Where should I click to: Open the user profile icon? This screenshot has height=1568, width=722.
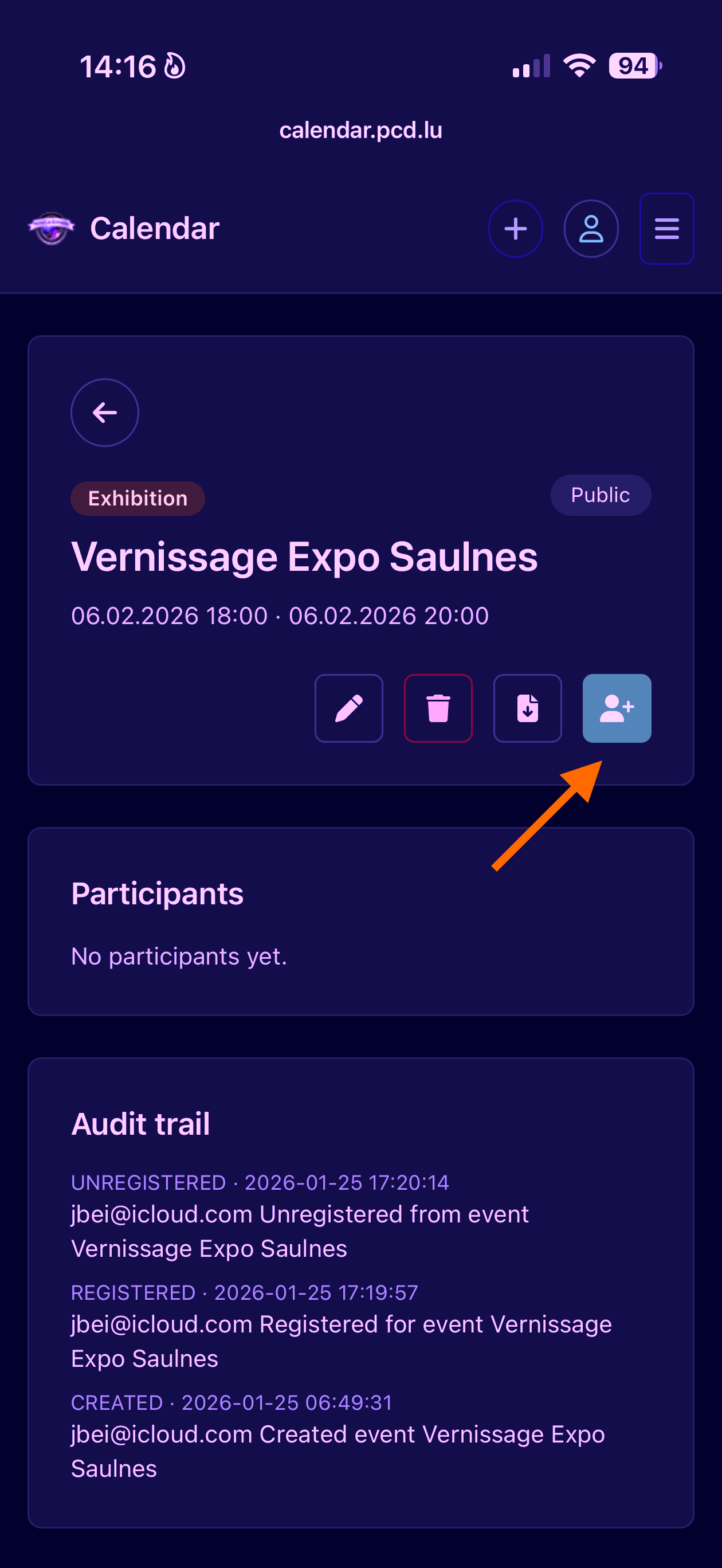[591, 228]
